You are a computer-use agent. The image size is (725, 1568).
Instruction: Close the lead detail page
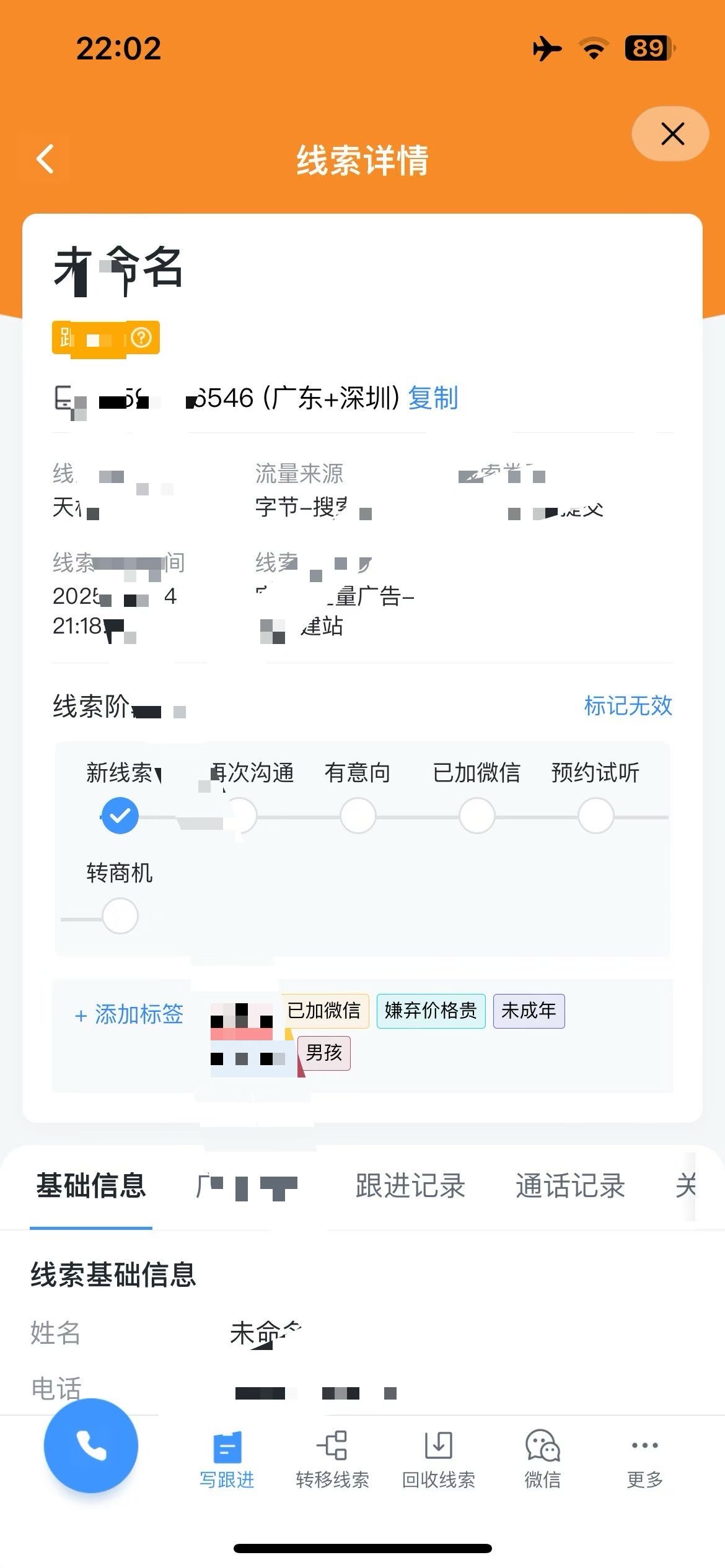(x=672, y=134)
